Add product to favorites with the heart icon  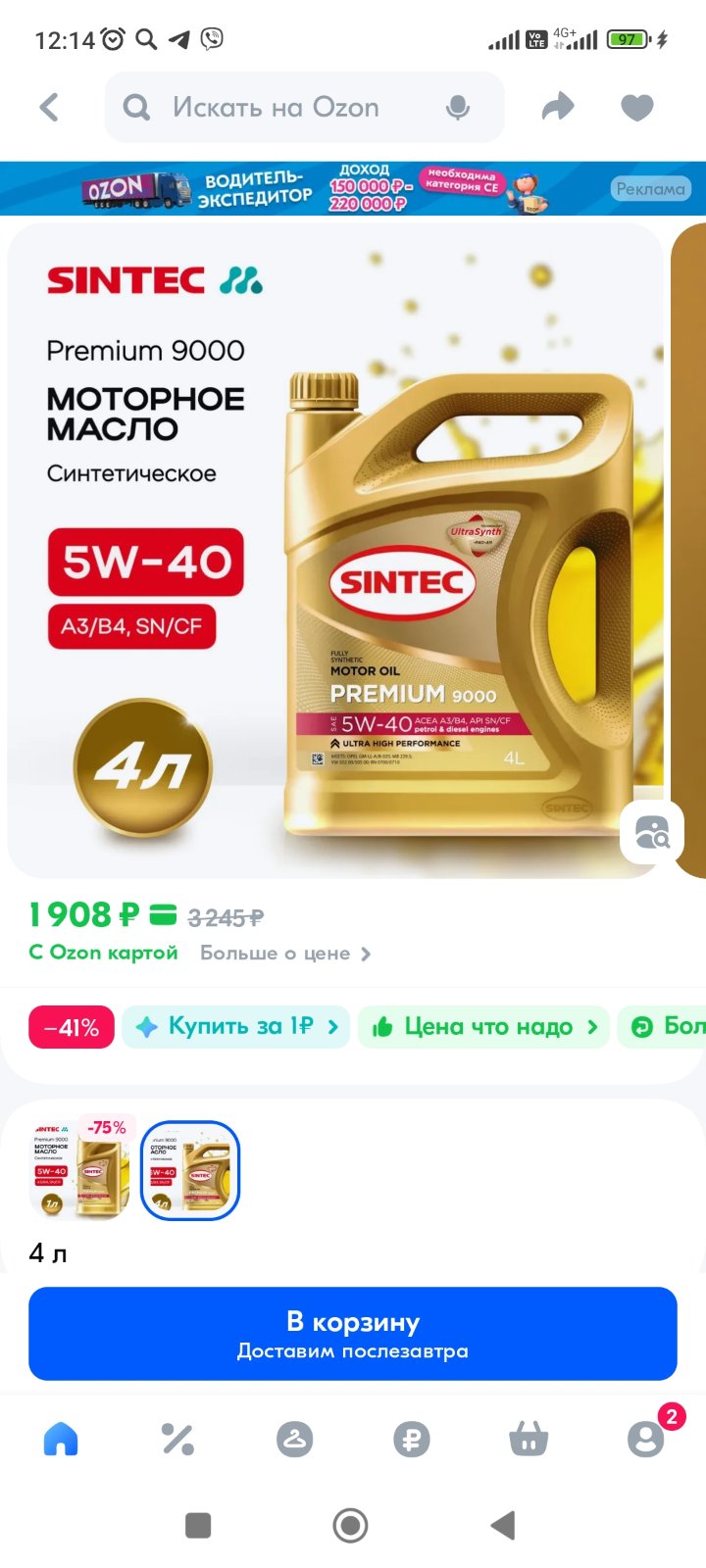(637, 108)
